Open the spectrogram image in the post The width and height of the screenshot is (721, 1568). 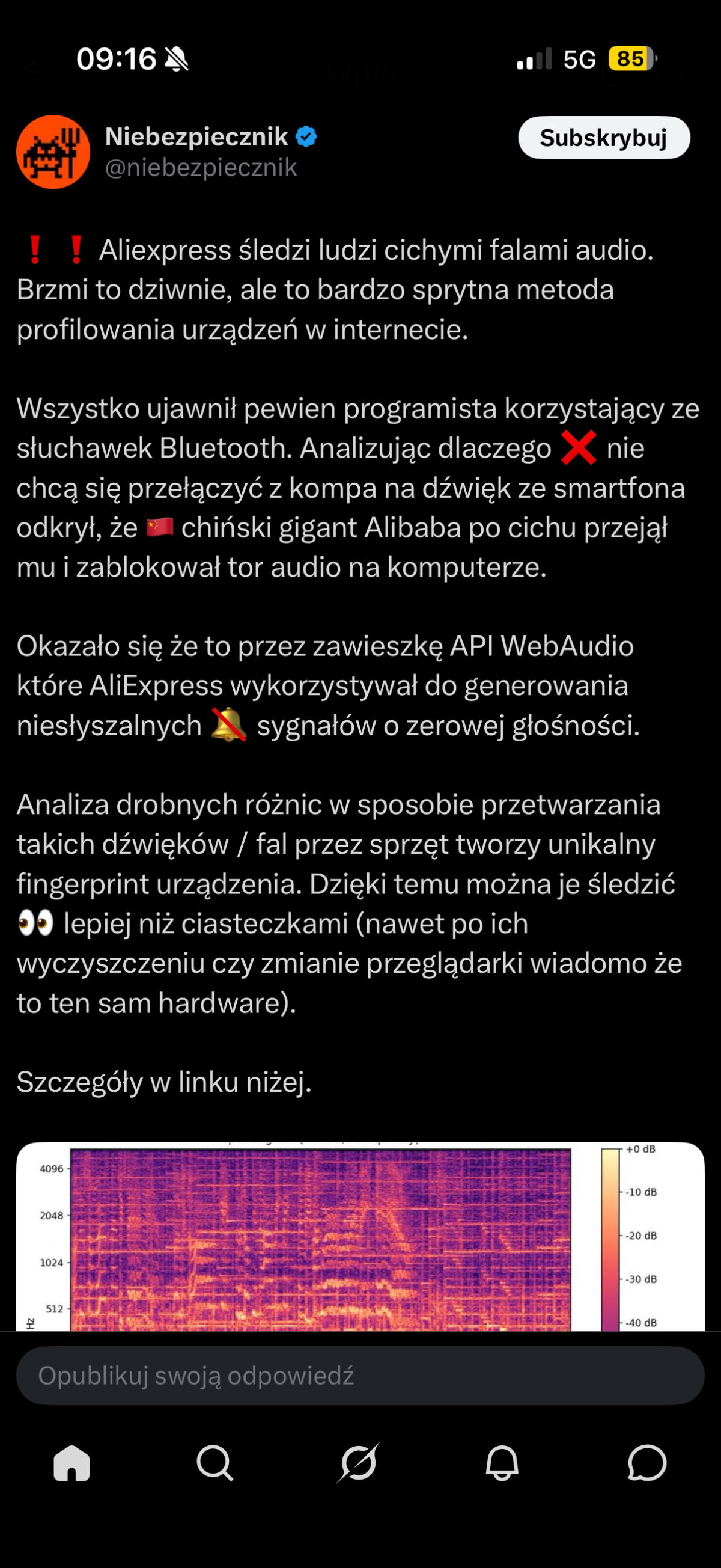tap(360, 1236)
